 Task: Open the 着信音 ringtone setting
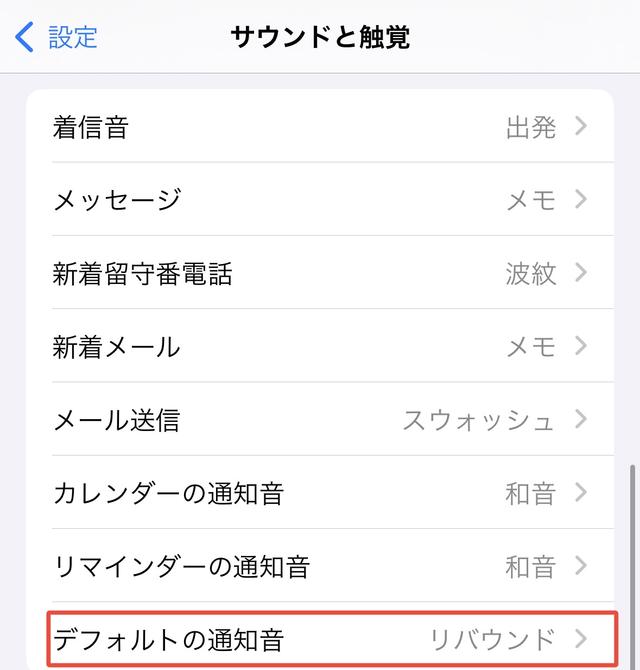pyautogui.click(x=320, y=127)
